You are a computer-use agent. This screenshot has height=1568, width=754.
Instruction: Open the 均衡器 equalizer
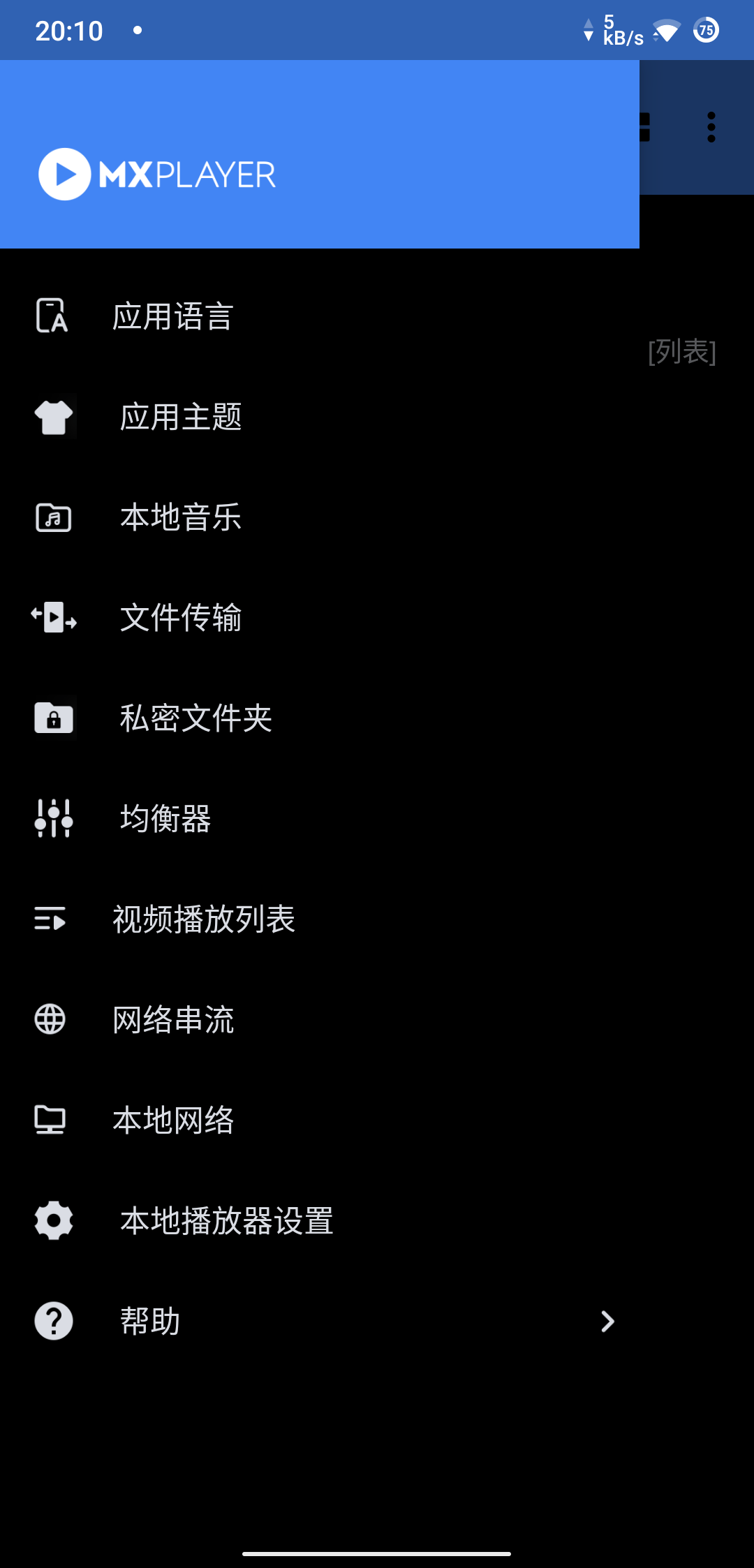165,819
